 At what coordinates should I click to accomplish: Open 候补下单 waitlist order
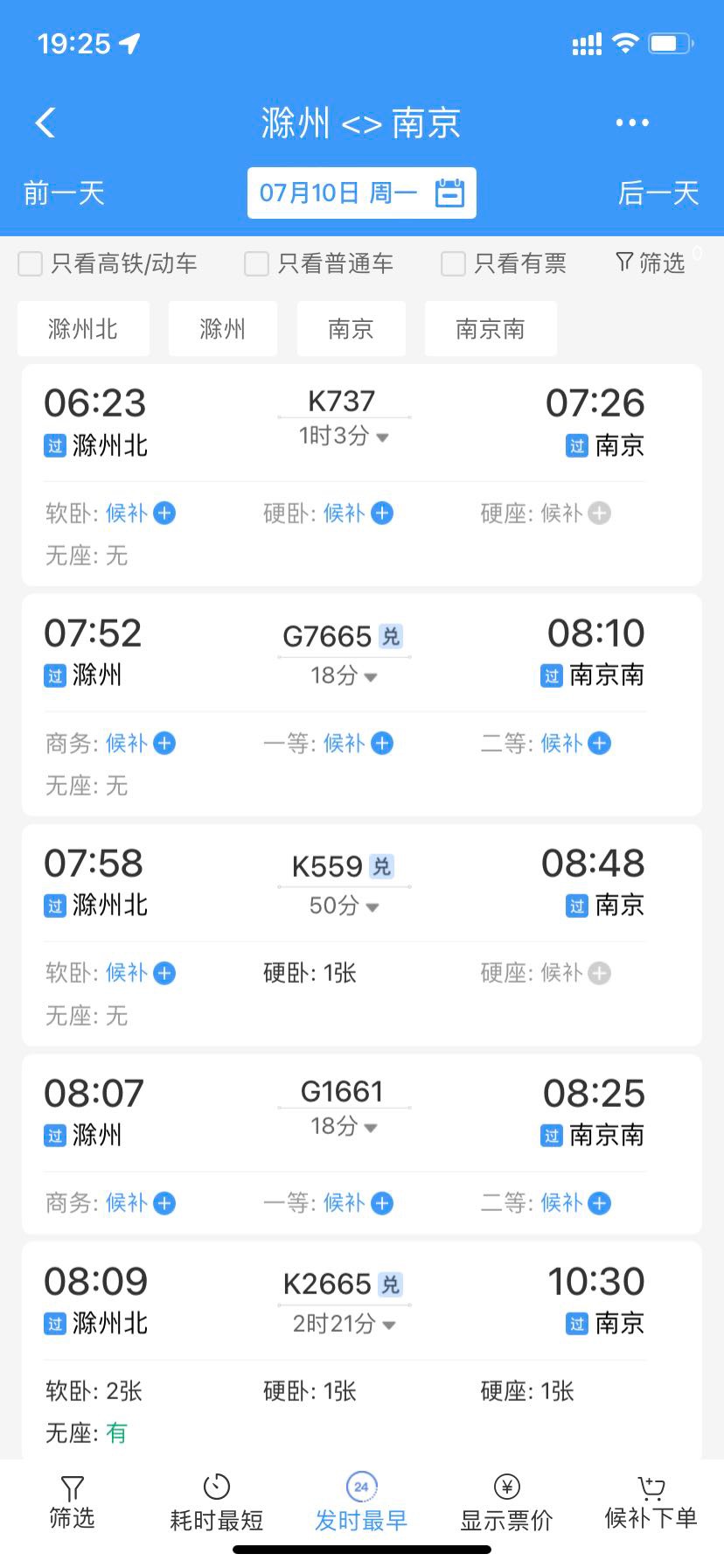point(651,1503)
